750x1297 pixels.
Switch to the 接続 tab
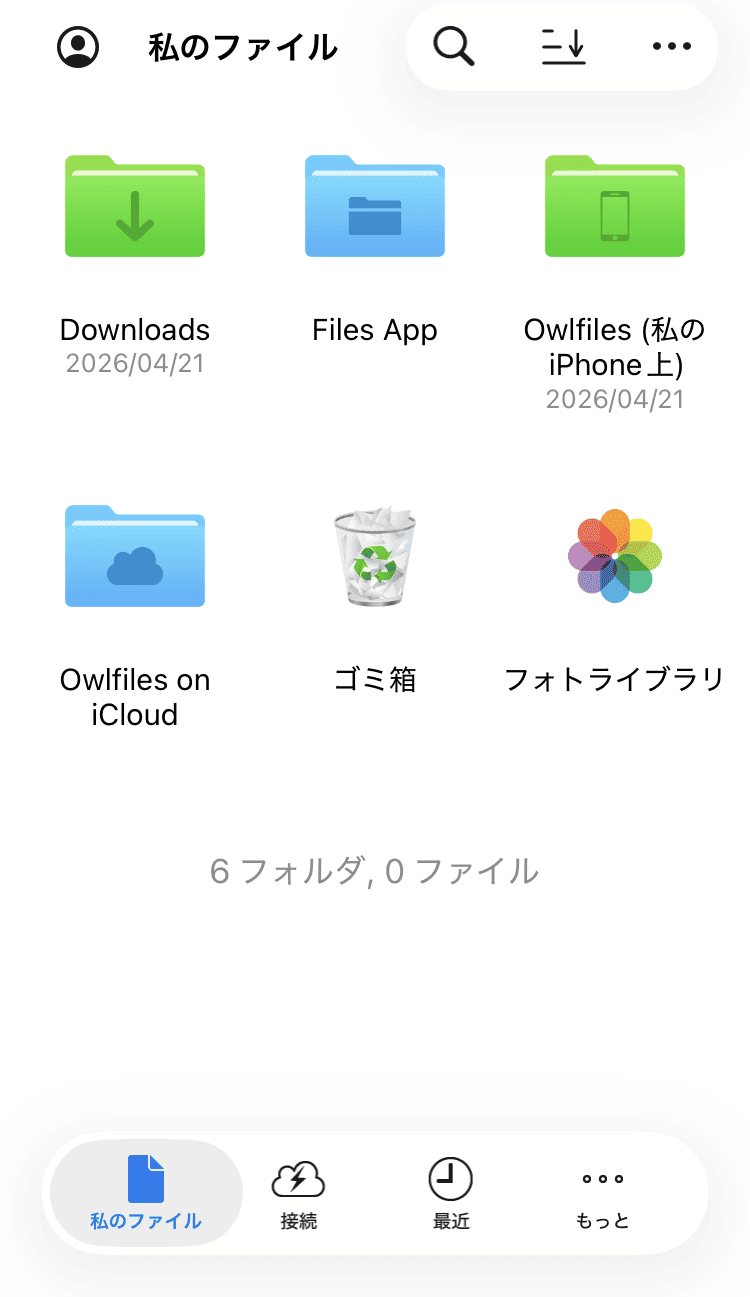[x=299, y=1193]
